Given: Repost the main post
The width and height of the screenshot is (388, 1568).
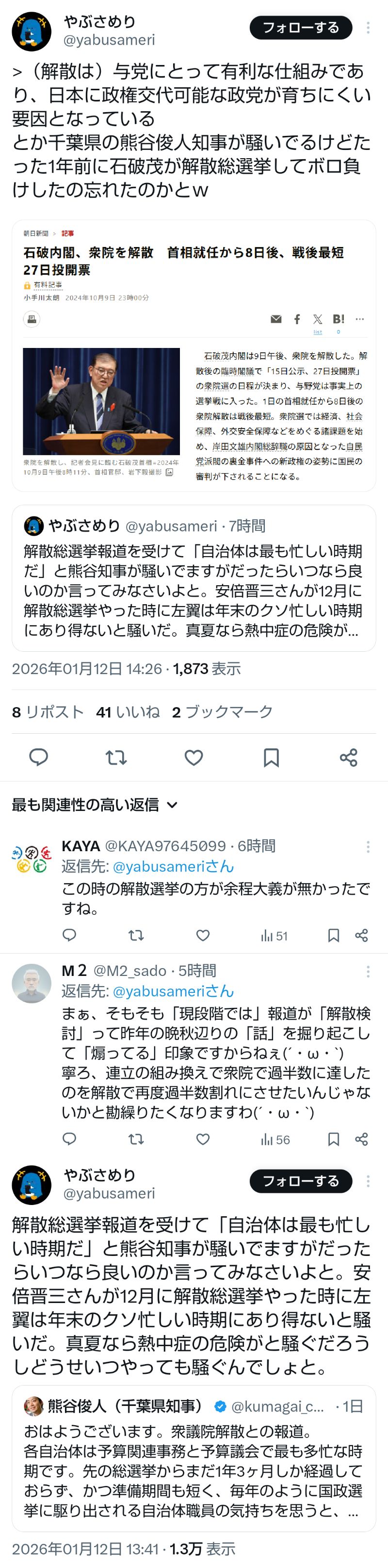Looking at the screenshot, I should 116,757.
